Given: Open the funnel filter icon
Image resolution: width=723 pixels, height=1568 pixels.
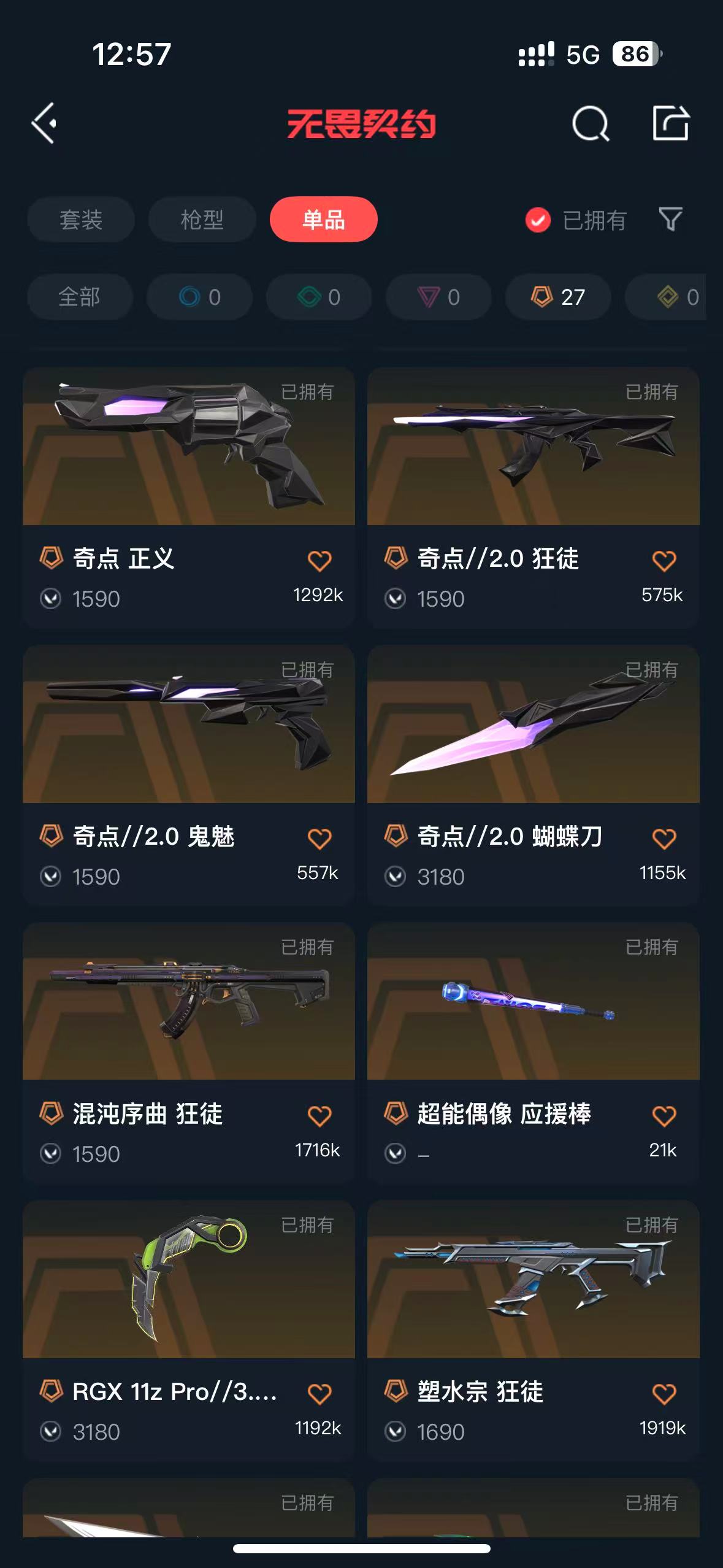Looking at the screenshot, I should point(670,220).
